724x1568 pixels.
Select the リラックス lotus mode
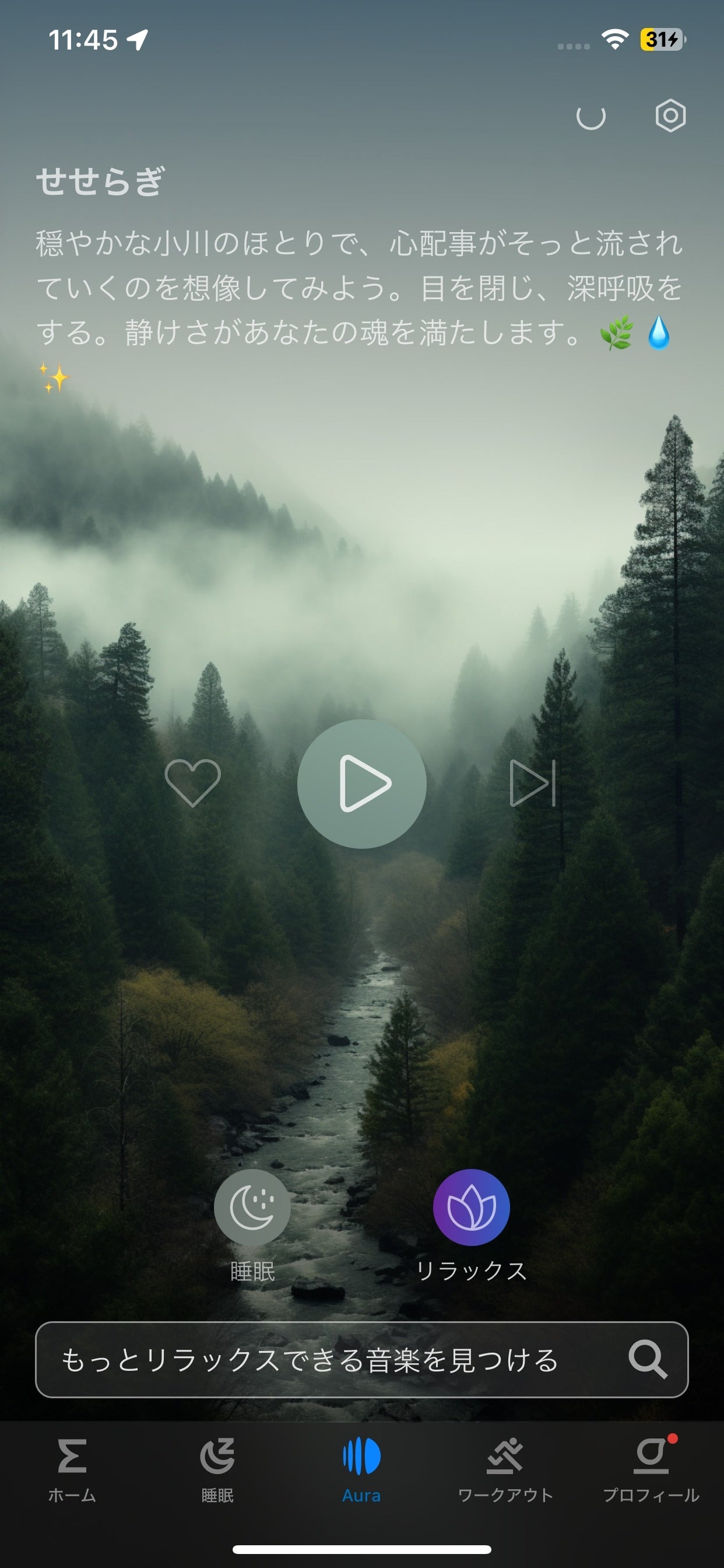point(471,1207)
